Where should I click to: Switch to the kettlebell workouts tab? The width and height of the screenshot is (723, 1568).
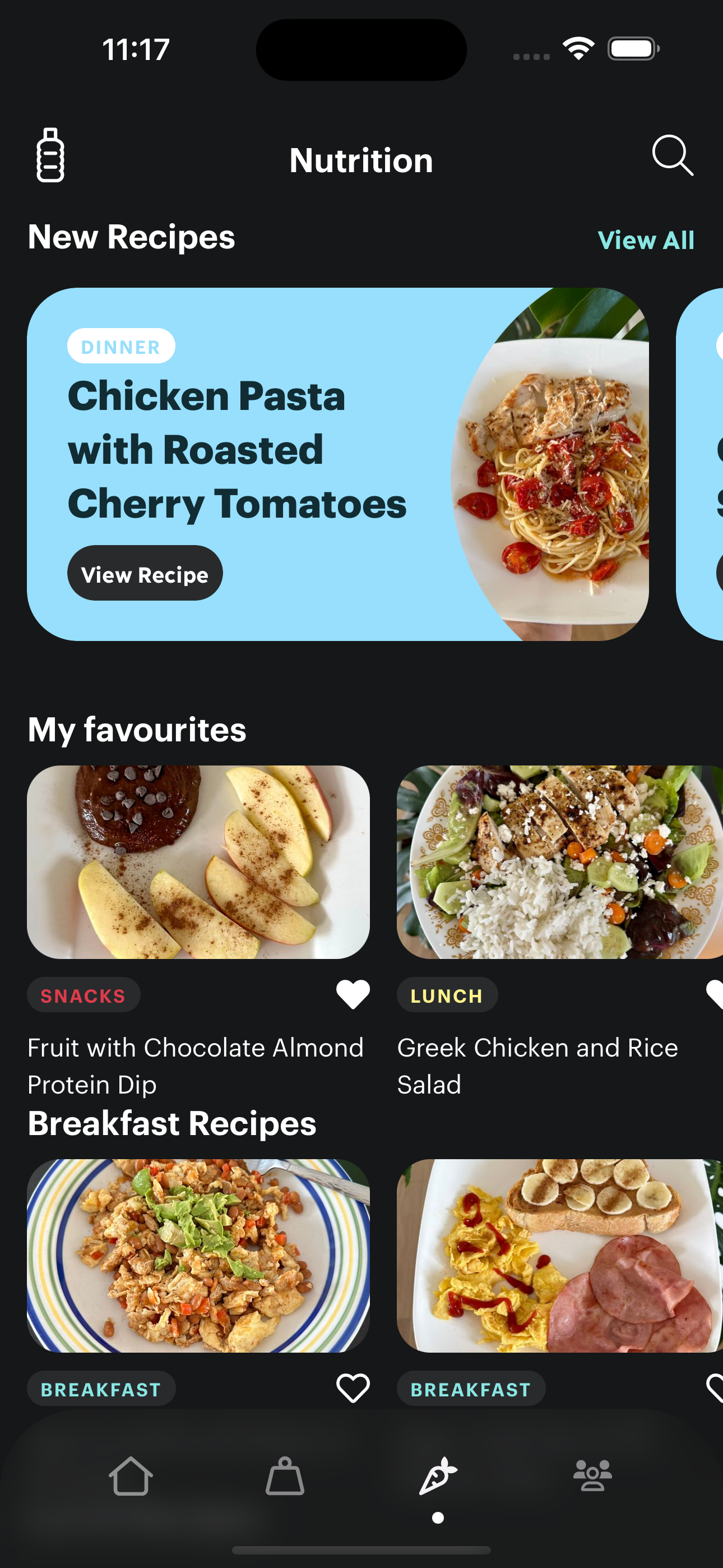point(285,1476)
